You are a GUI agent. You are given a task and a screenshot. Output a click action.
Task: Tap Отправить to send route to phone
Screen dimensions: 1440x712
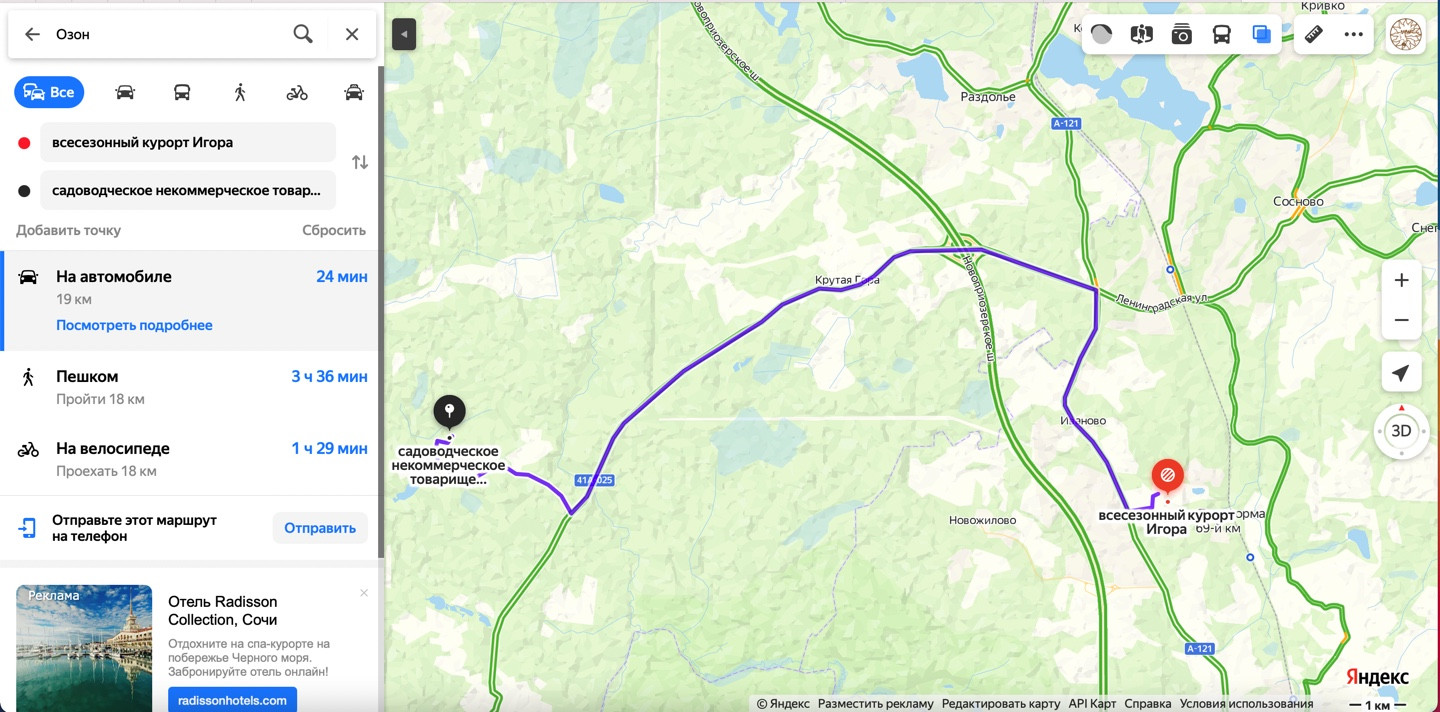pos(320,528)
